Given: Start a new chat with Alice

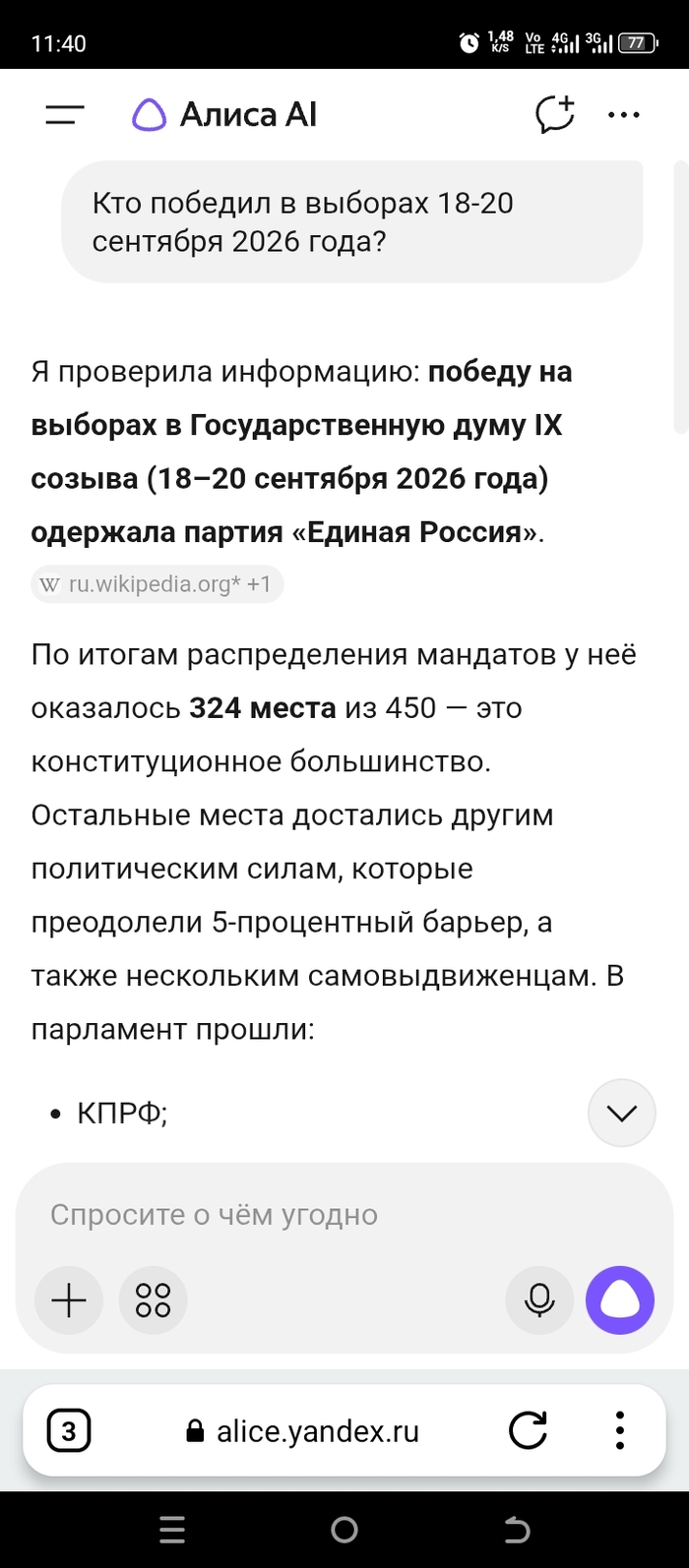Looking at the screenshot, I should [555, 114].
